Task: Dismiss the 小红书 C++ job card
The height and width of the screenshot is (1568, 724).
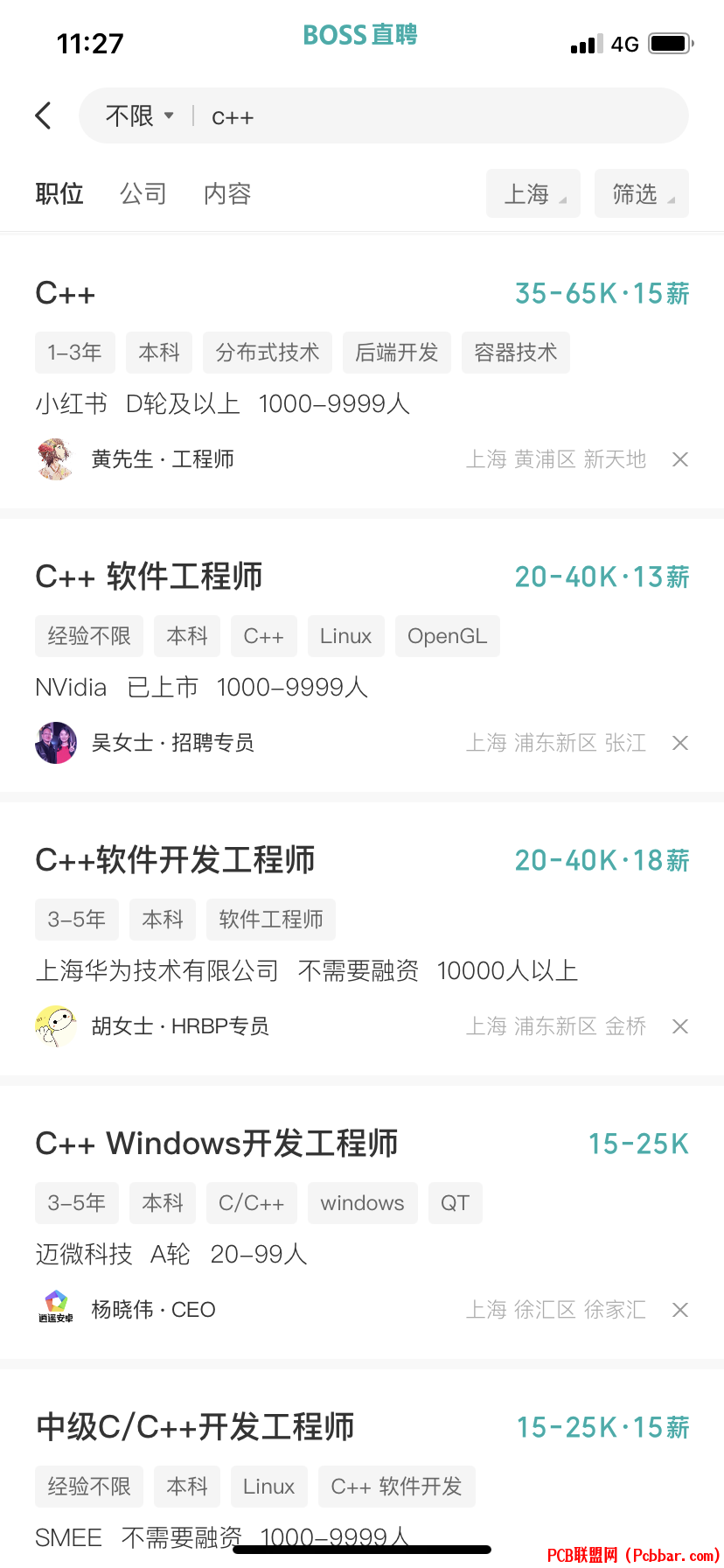Action: [680, 459]
